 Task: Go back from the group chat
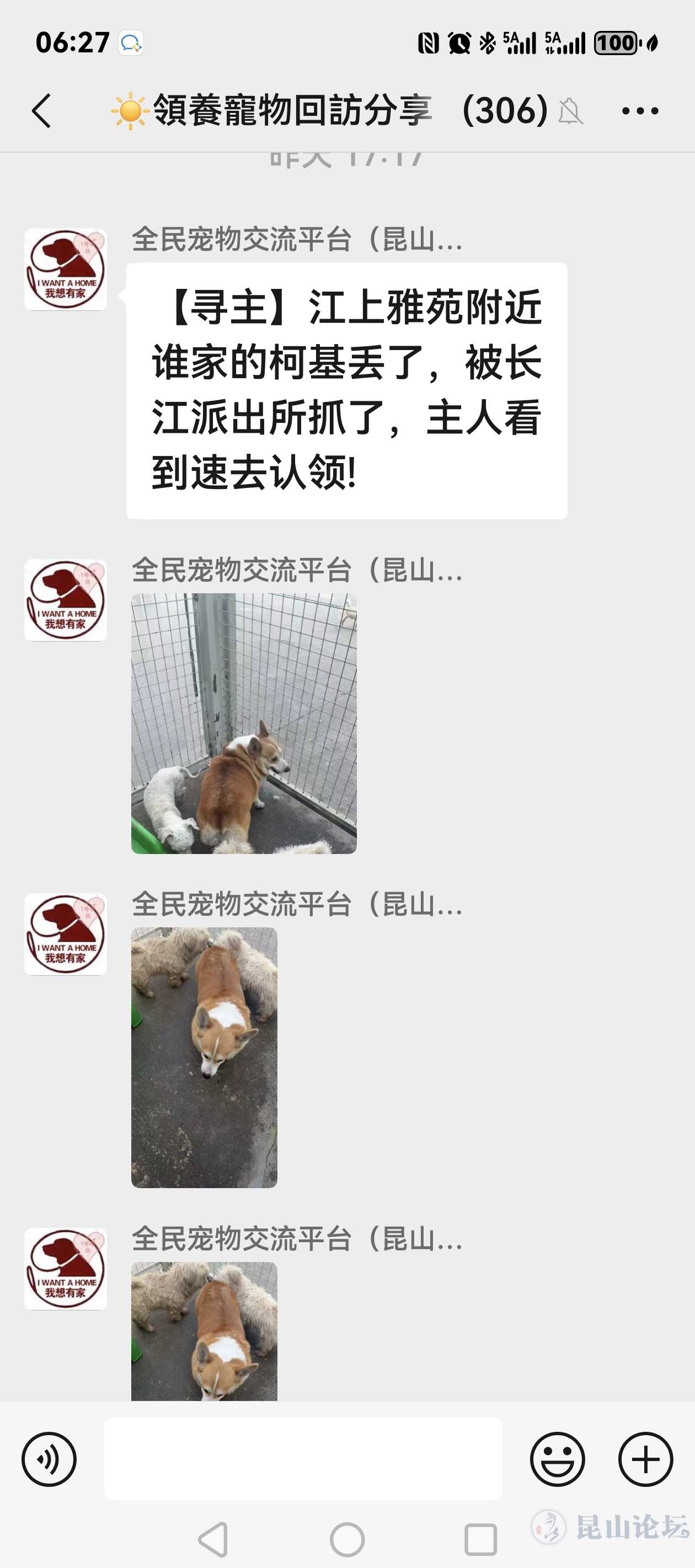coord(41,111)
